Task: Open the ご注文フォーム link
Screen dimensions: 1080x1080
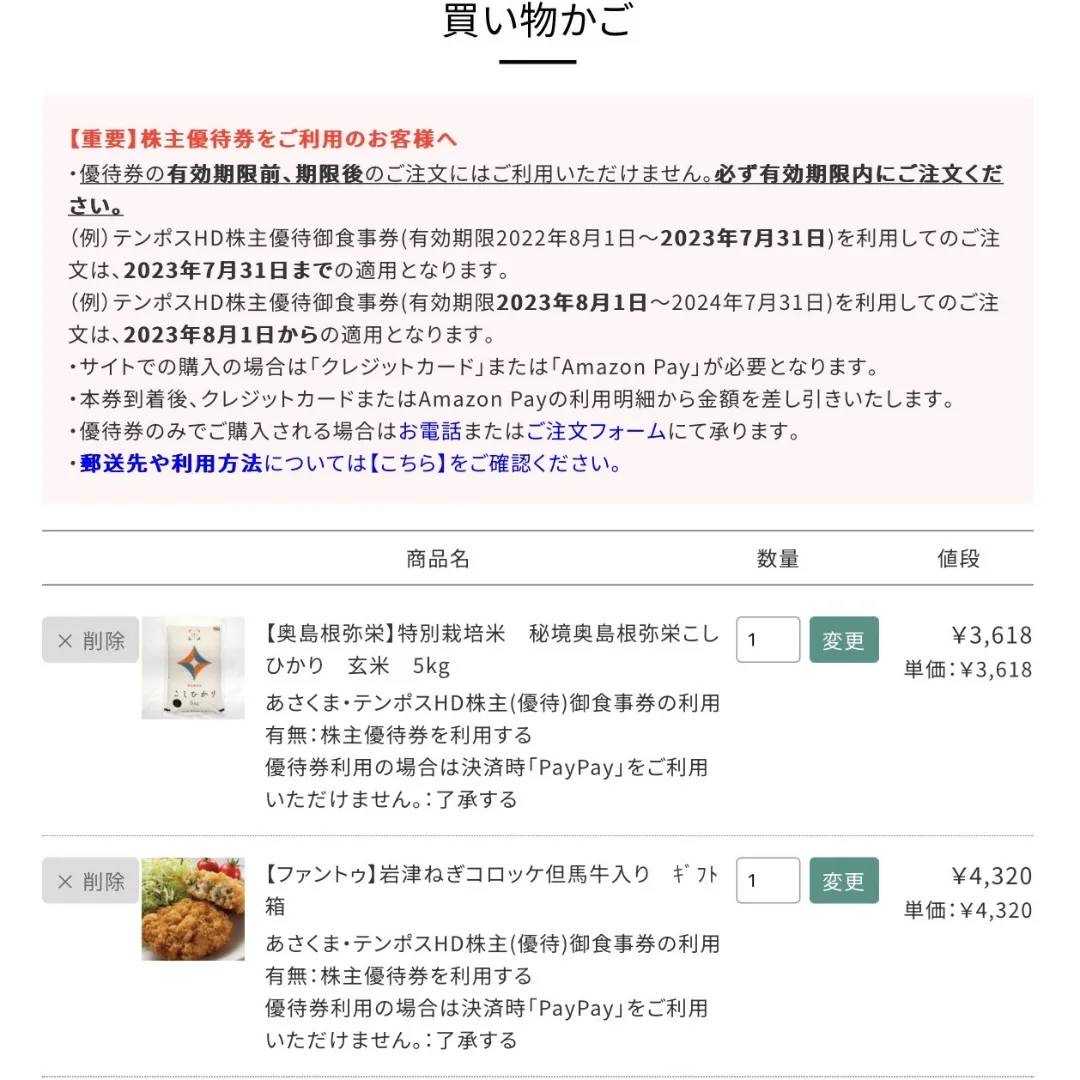Action: tap(595, 432)
